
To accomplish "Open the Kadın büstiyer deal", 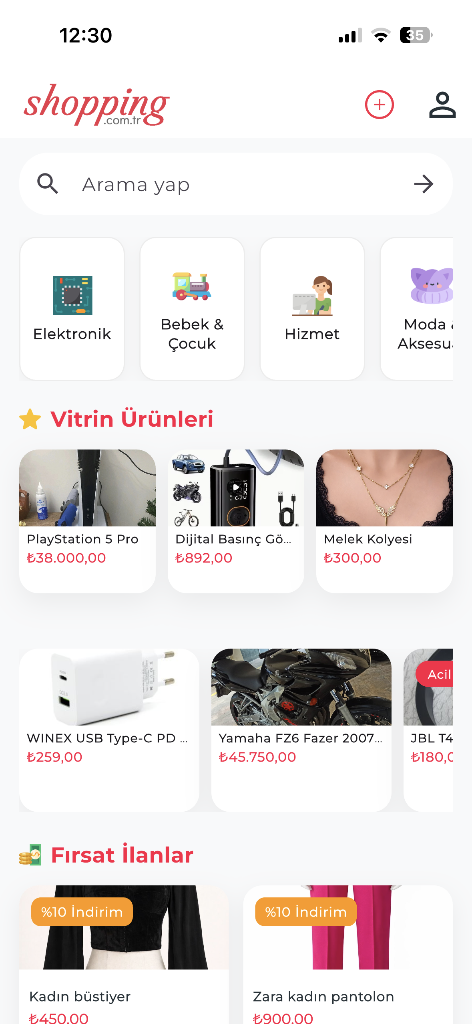I will tap(124, 955).
